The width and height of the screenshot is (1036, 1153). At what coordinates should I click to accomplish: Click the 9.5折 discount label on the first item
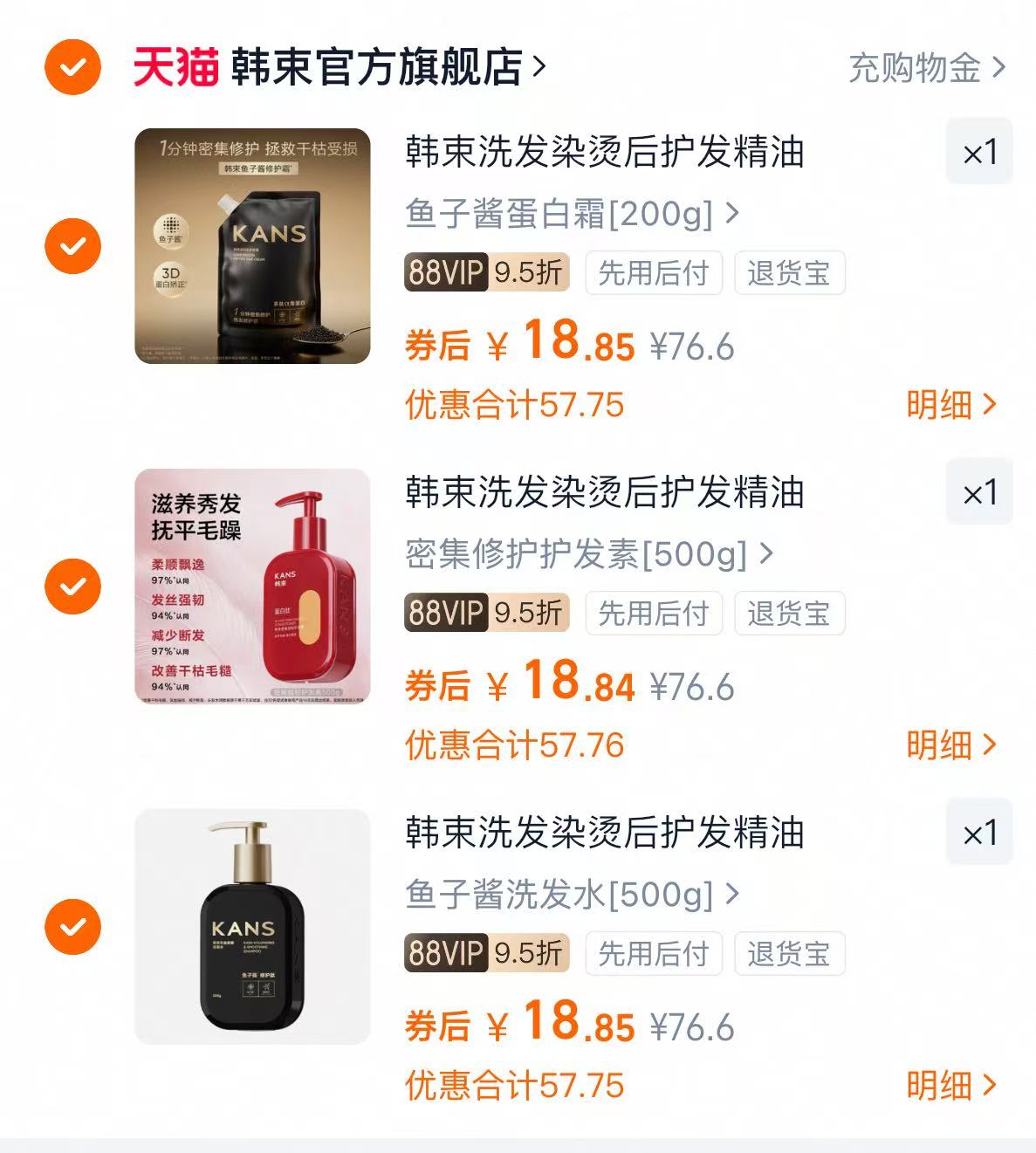528,273
